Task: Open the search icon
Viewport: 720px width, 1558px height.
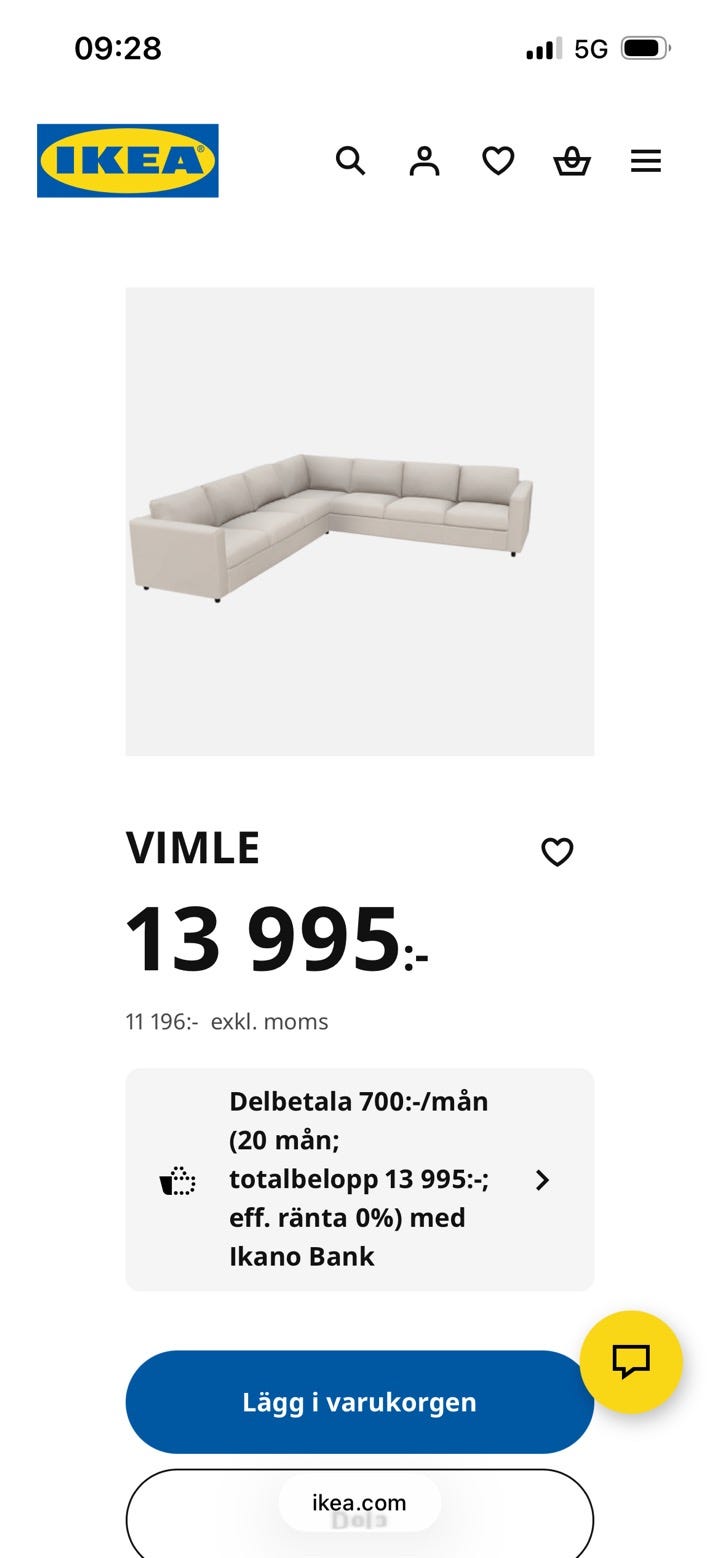Action: pyautogui.click(x=350, y=160)
